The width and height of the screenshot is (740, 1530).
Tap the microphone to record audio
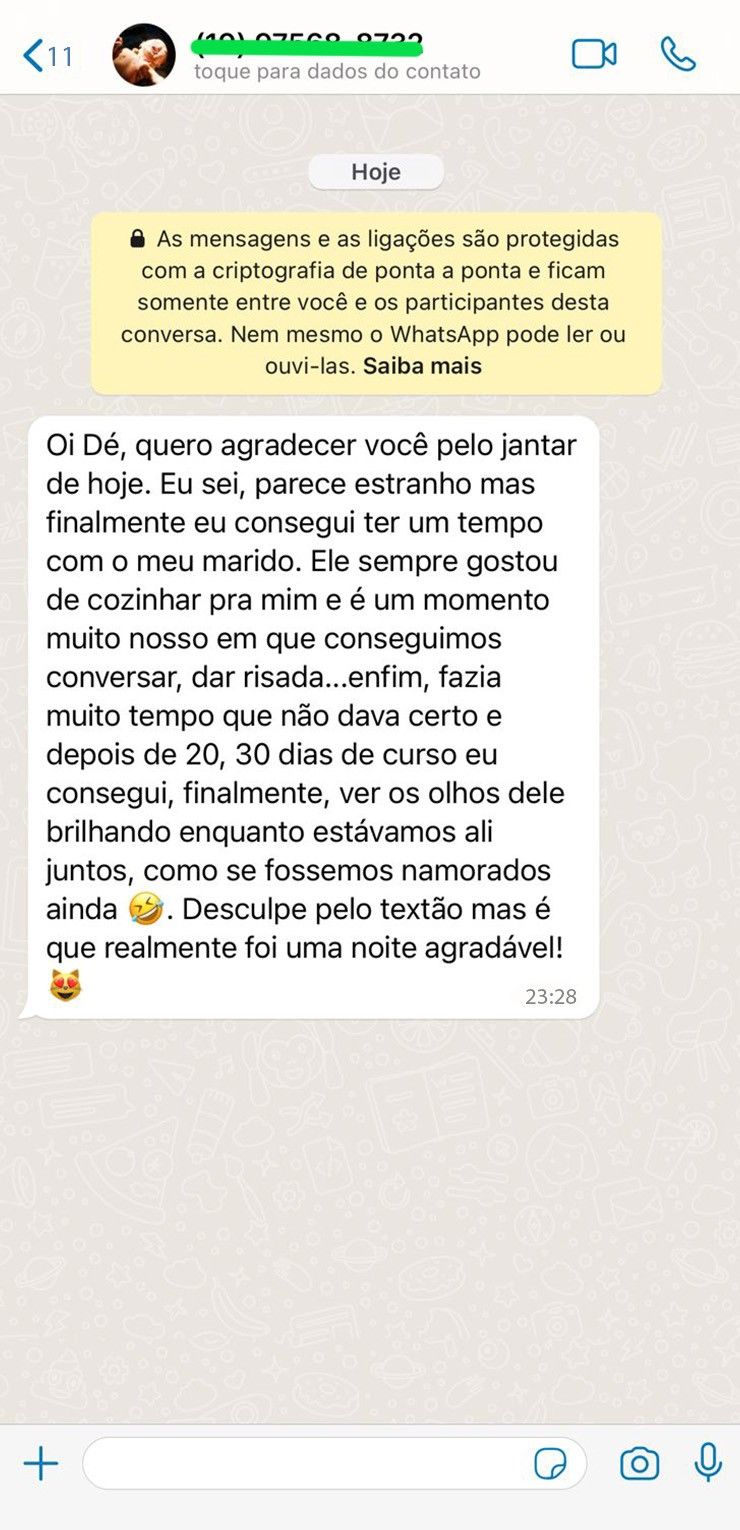[x=708, y=1462]
